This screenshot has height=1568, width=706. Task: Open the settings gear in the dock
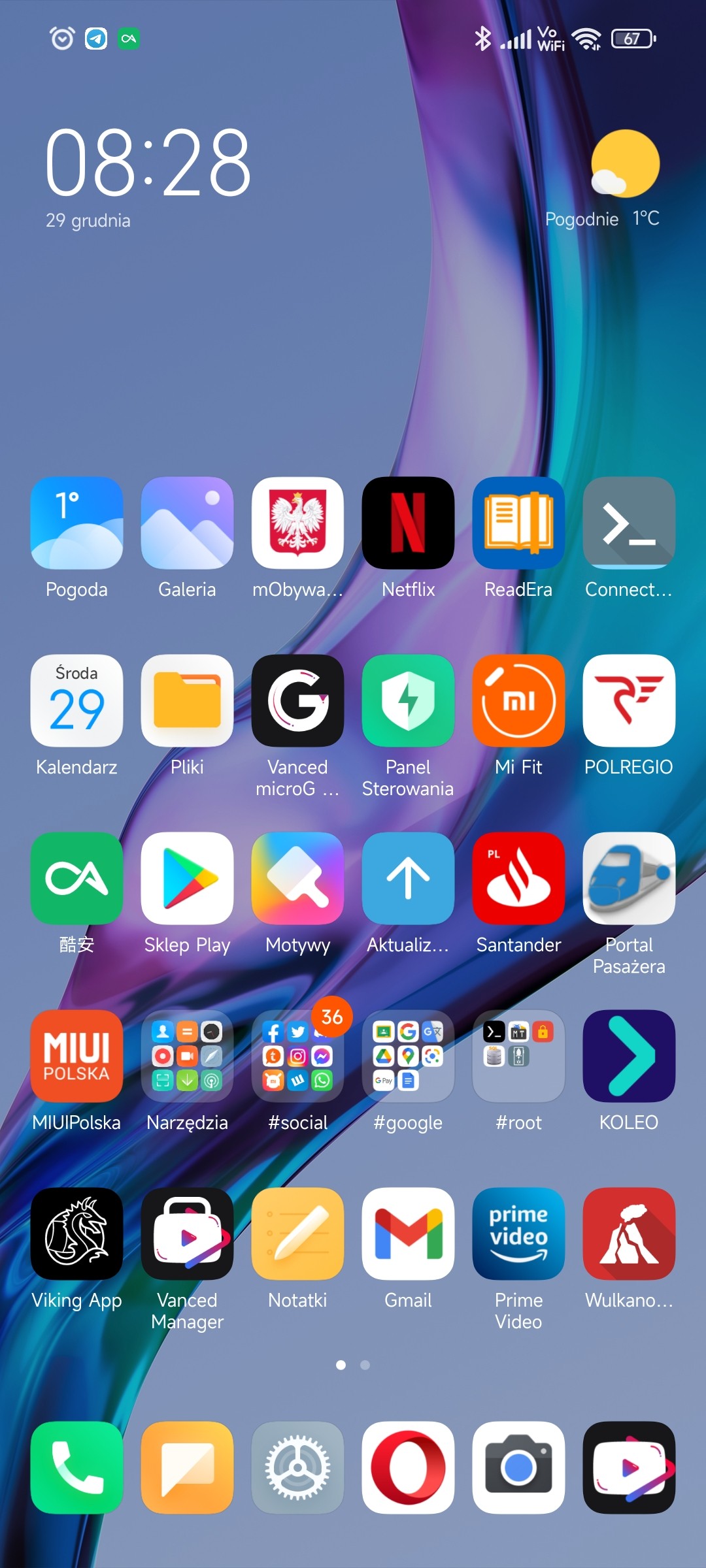[297, 1467]
